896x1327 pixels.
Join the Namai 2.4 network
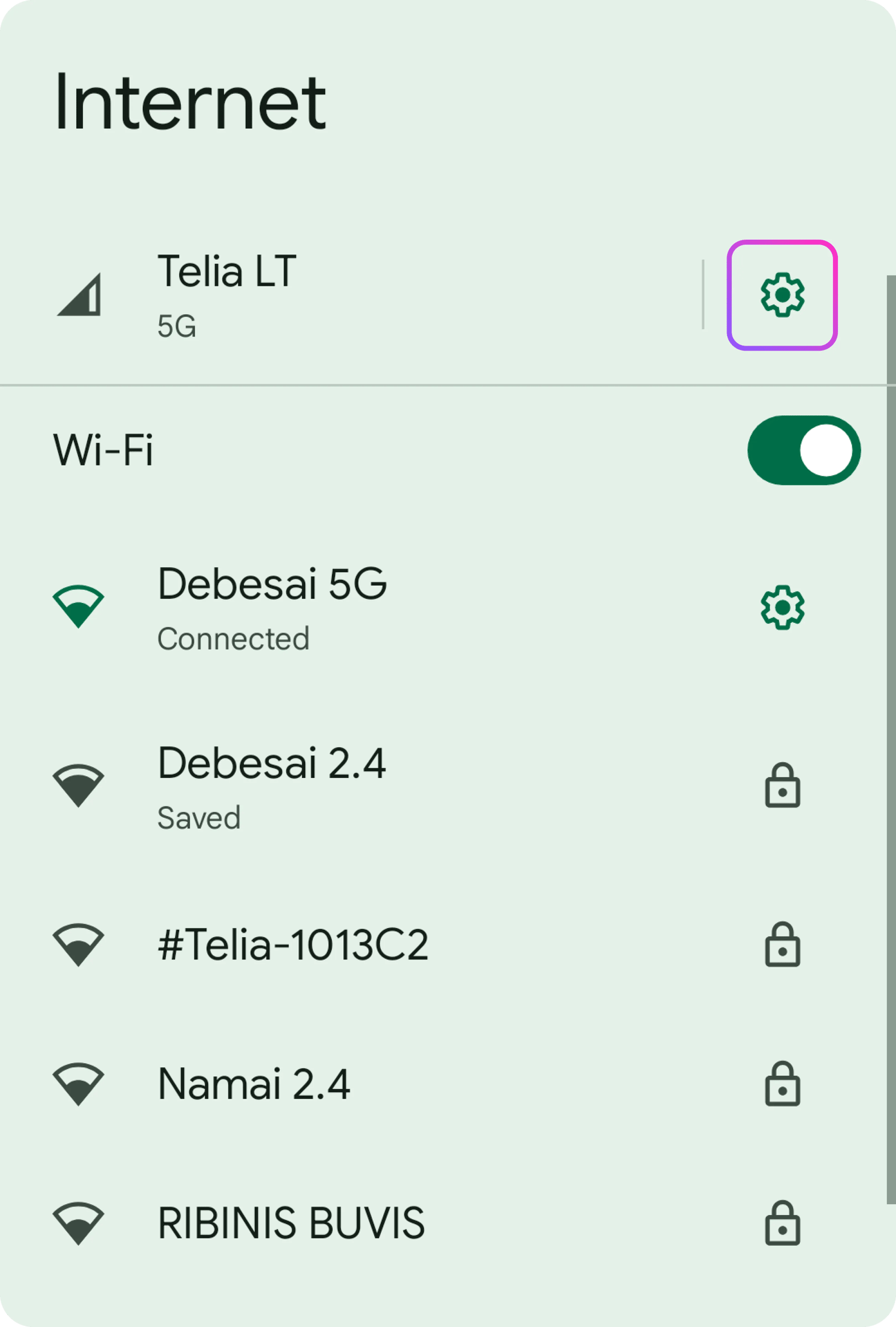tap(363, 1084)
